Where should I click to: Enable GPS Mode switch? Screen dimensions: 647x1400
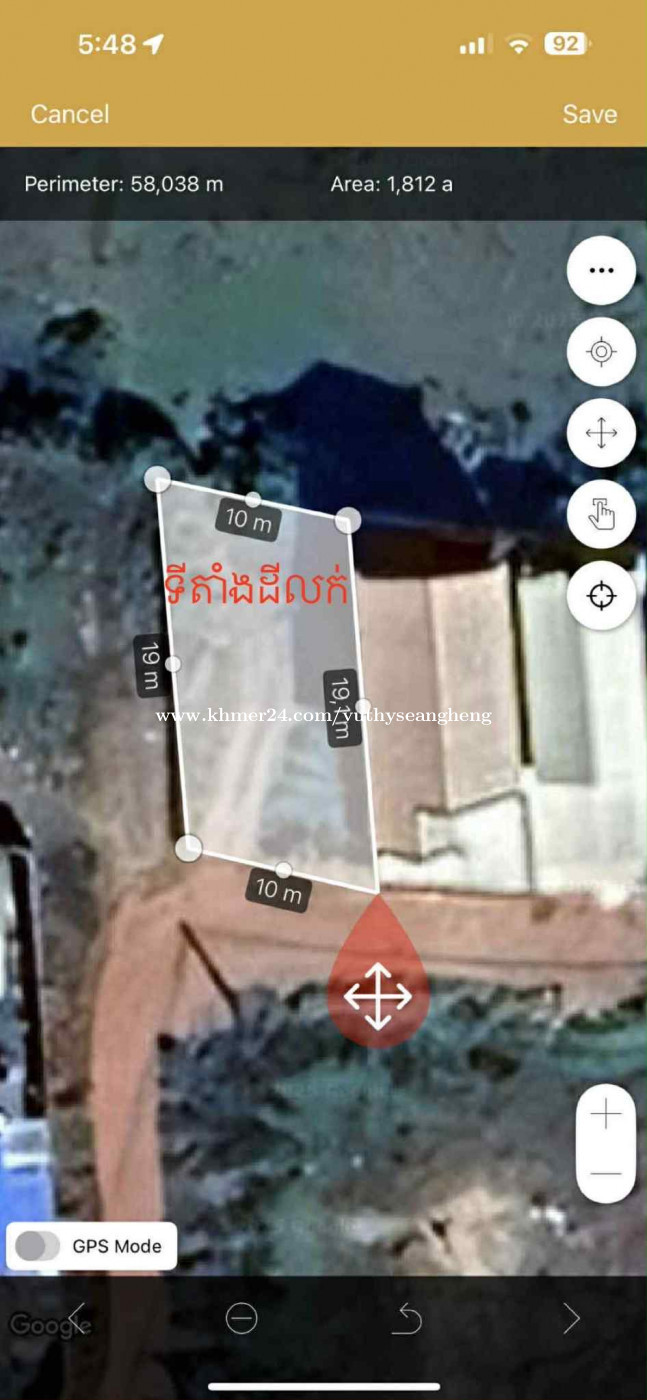[39, 1246]
